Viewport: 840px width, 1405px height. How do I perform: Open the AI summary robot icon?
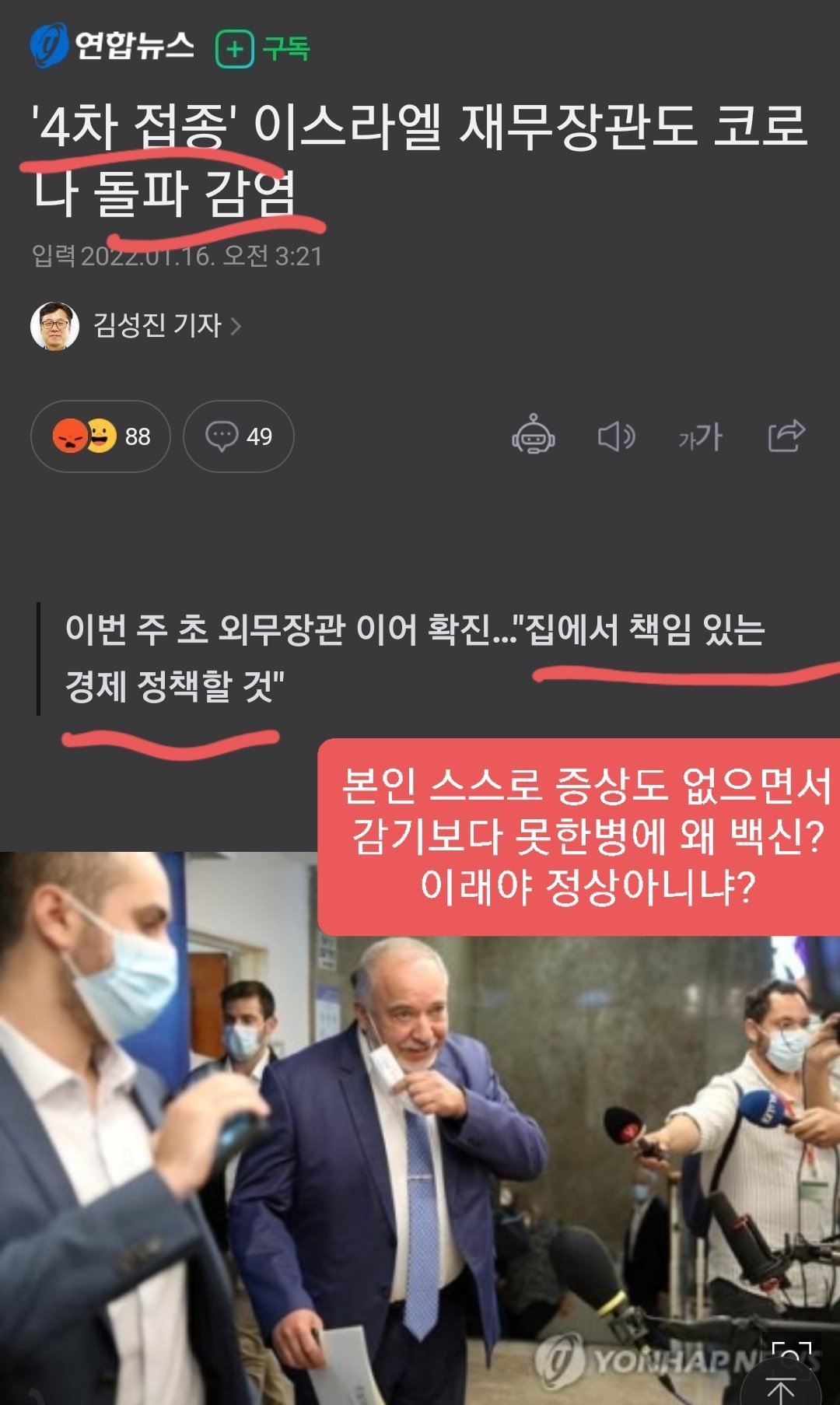tap(533, 436)
